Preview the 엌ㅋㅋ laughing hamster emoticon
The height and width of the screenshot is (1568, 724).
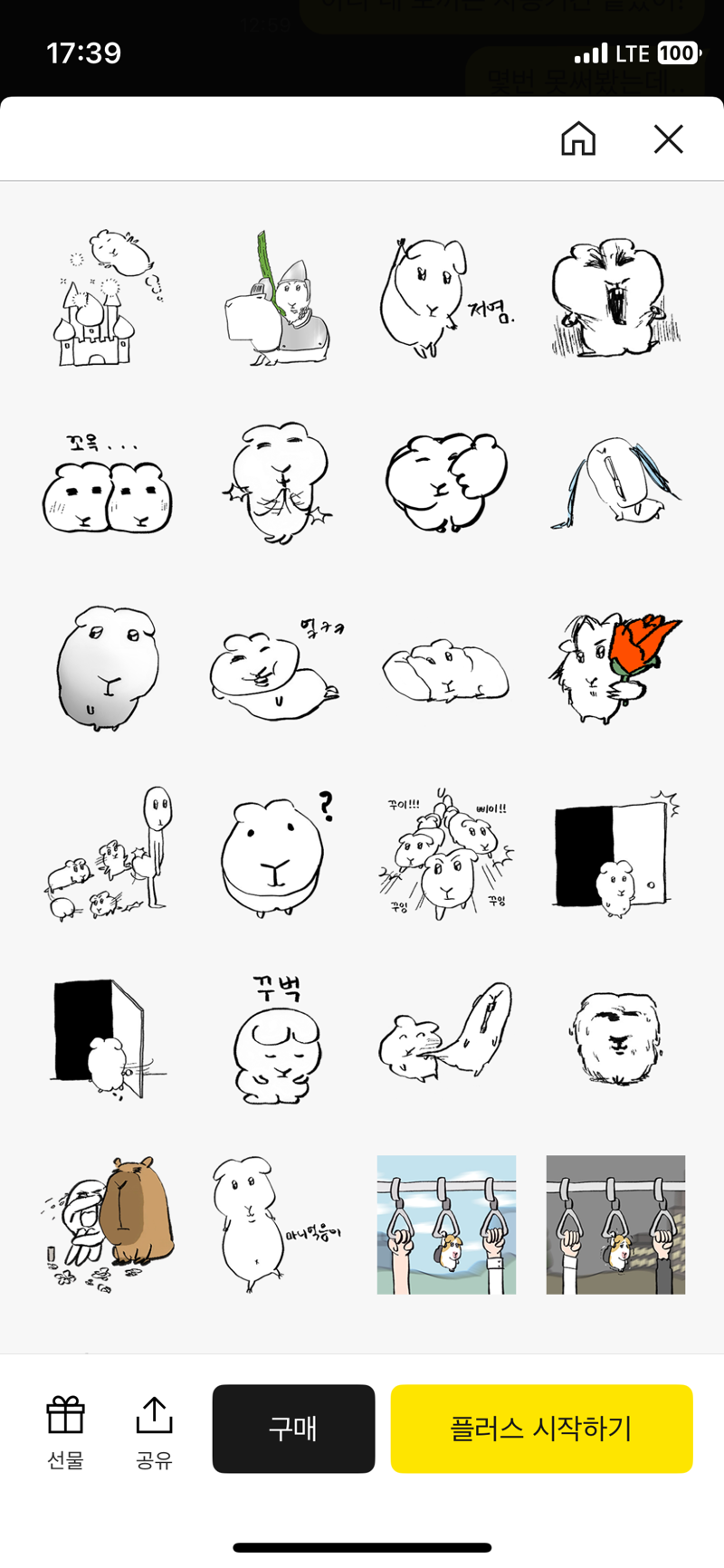point(276,668)
